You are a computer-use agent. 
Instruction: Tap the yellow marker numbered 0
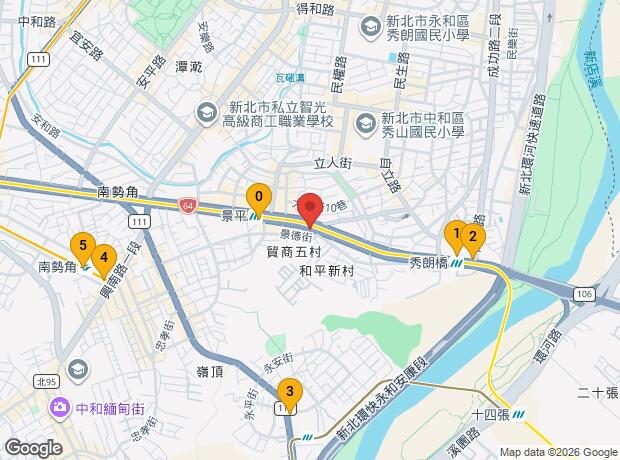259,197
